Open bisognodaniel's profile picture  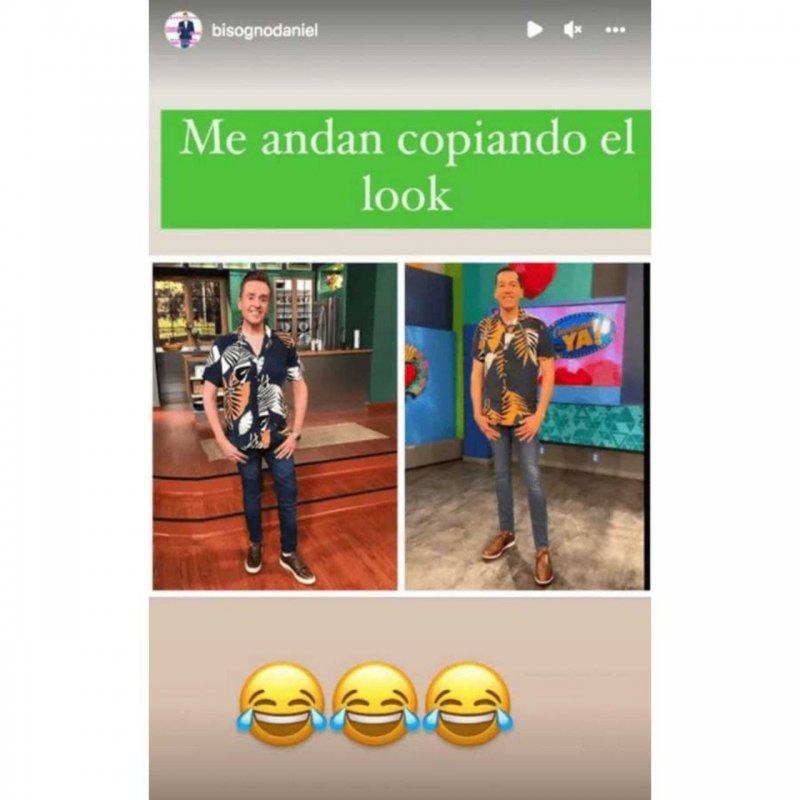click(183, 30)
